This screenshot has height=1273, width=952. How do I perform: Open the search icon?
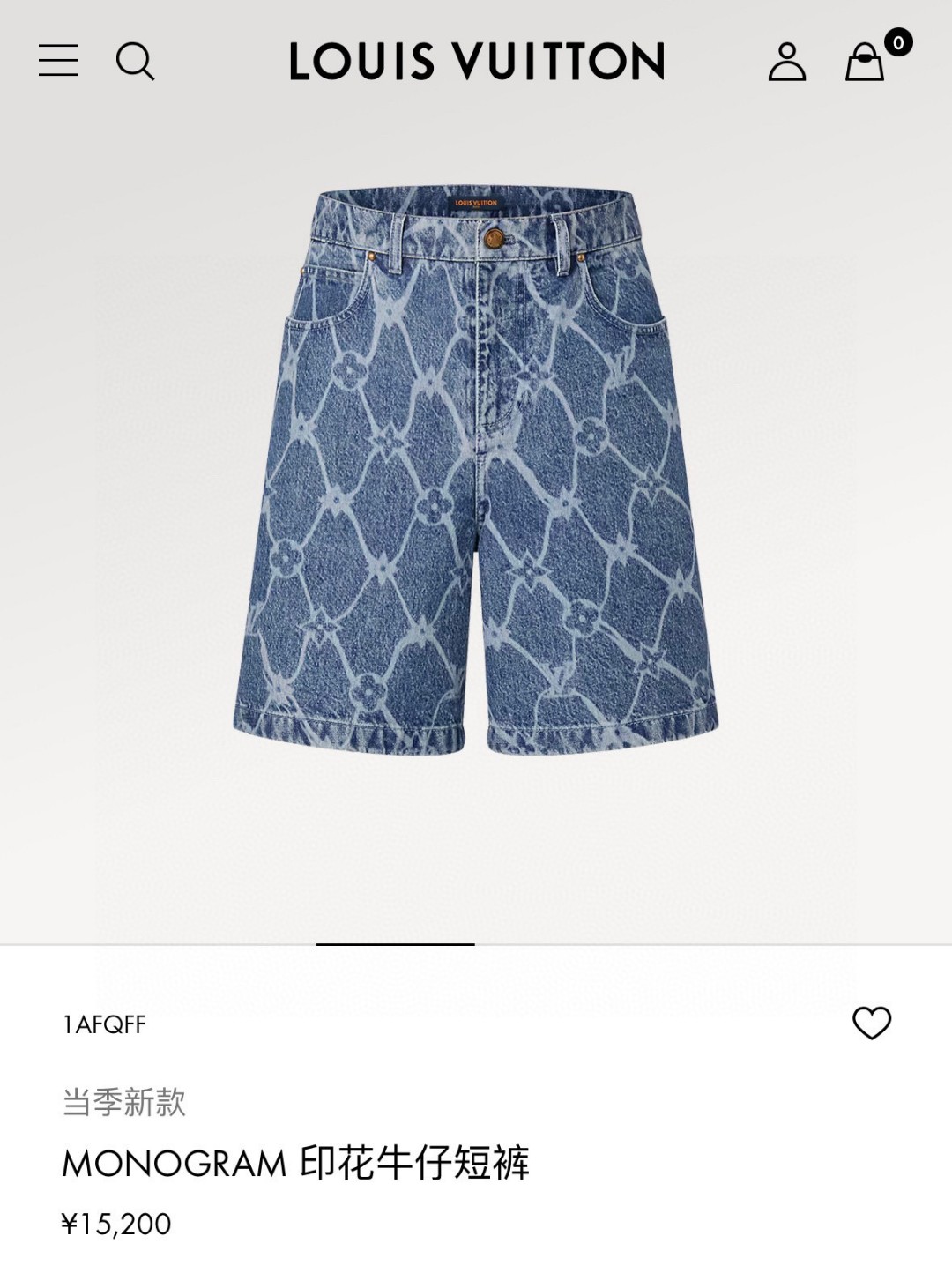pos(135,61)
